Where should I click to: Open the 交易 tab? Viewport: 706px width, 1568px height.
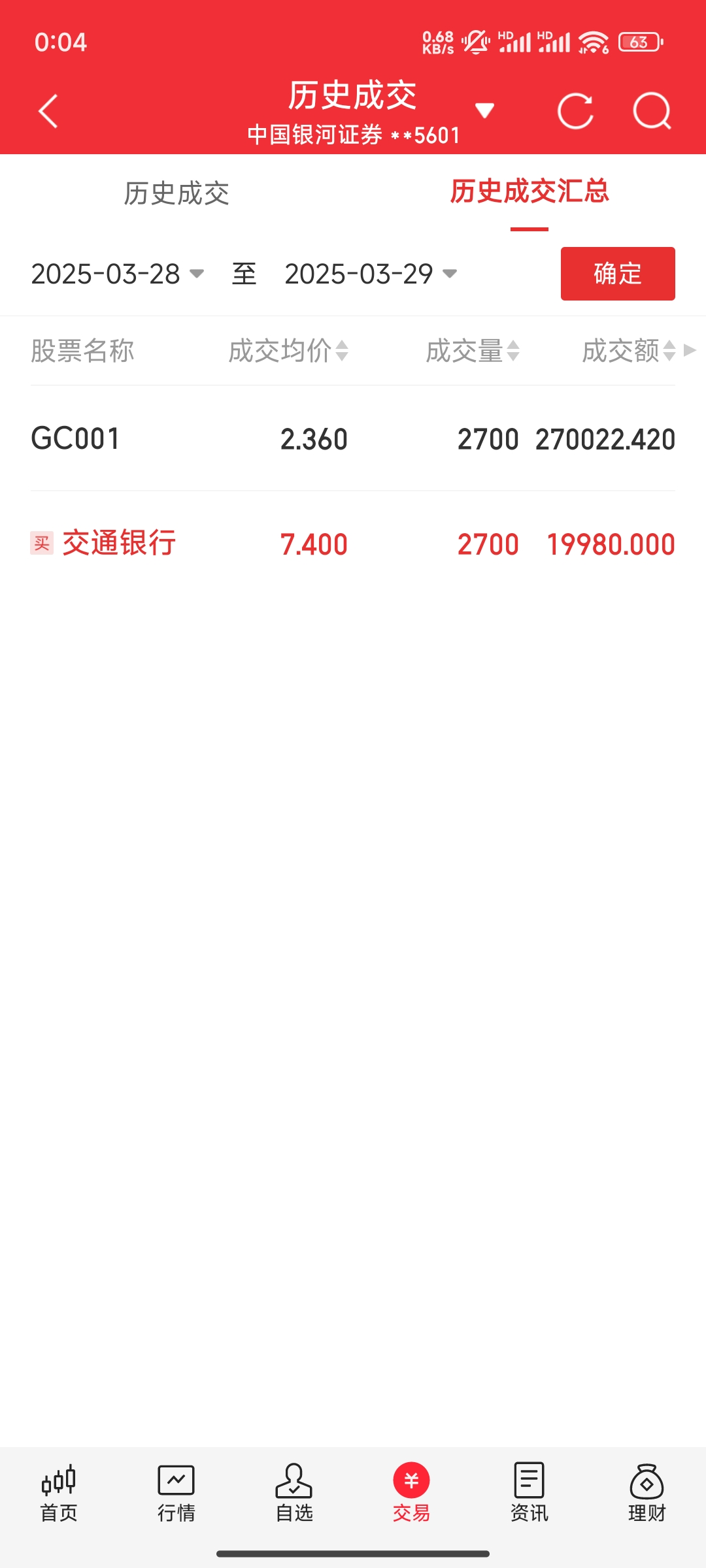411,1492
